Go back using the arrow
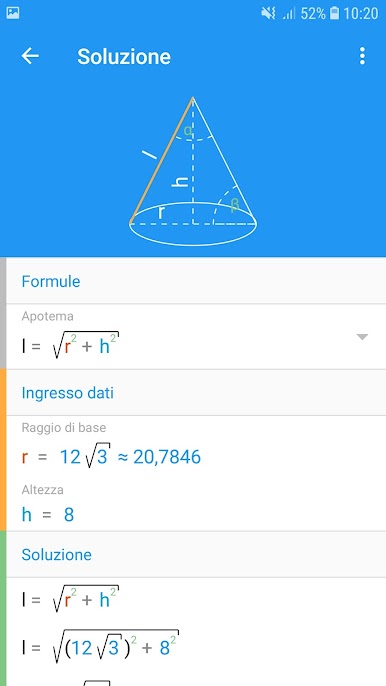The width and height of the screenshot is (386, 686). 30,56
